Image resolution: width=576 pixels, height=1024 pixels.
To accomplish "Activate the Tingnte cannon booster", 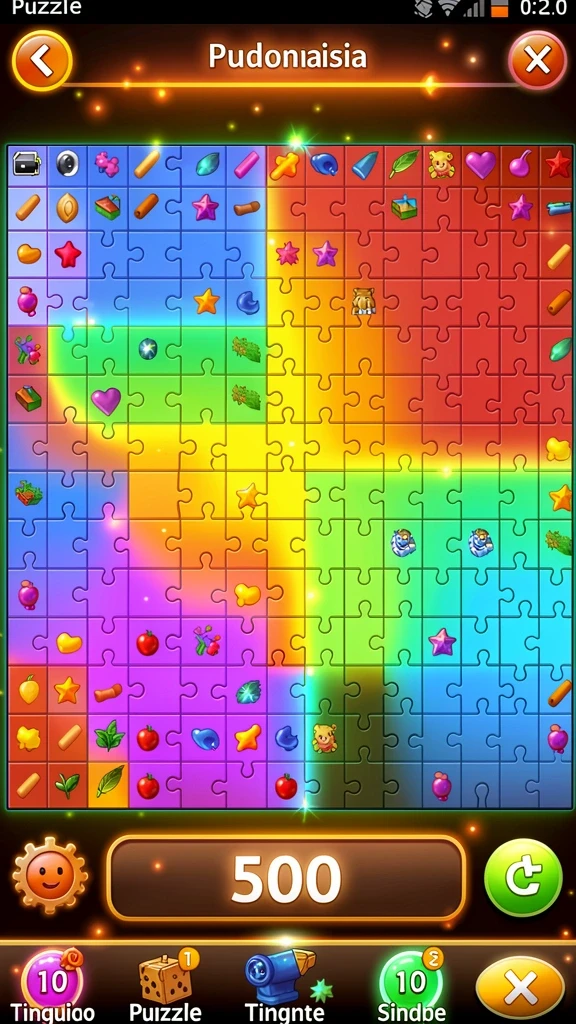I will click(x=284, y=977).
